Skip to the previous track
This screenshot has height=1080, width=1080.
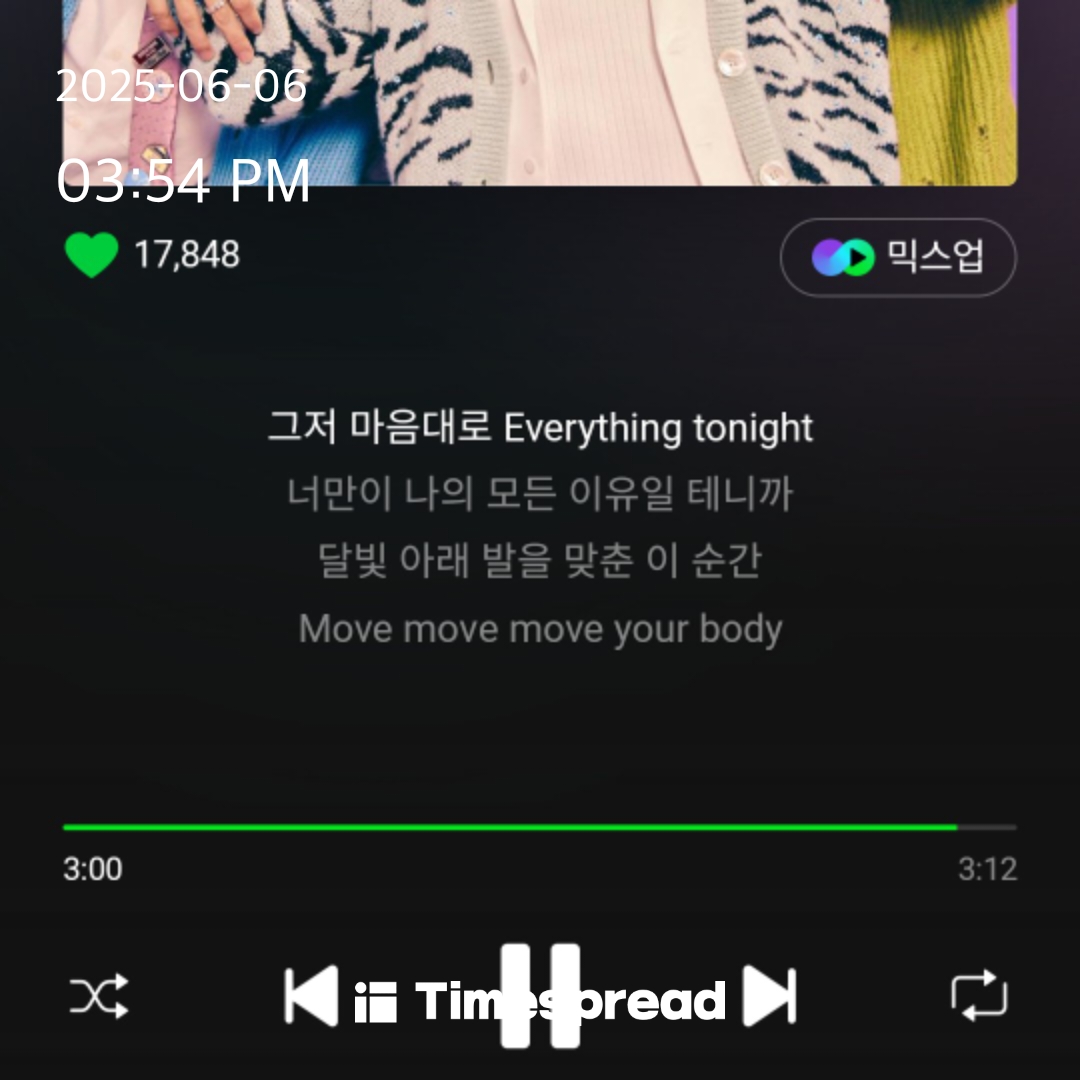point(310,996)
